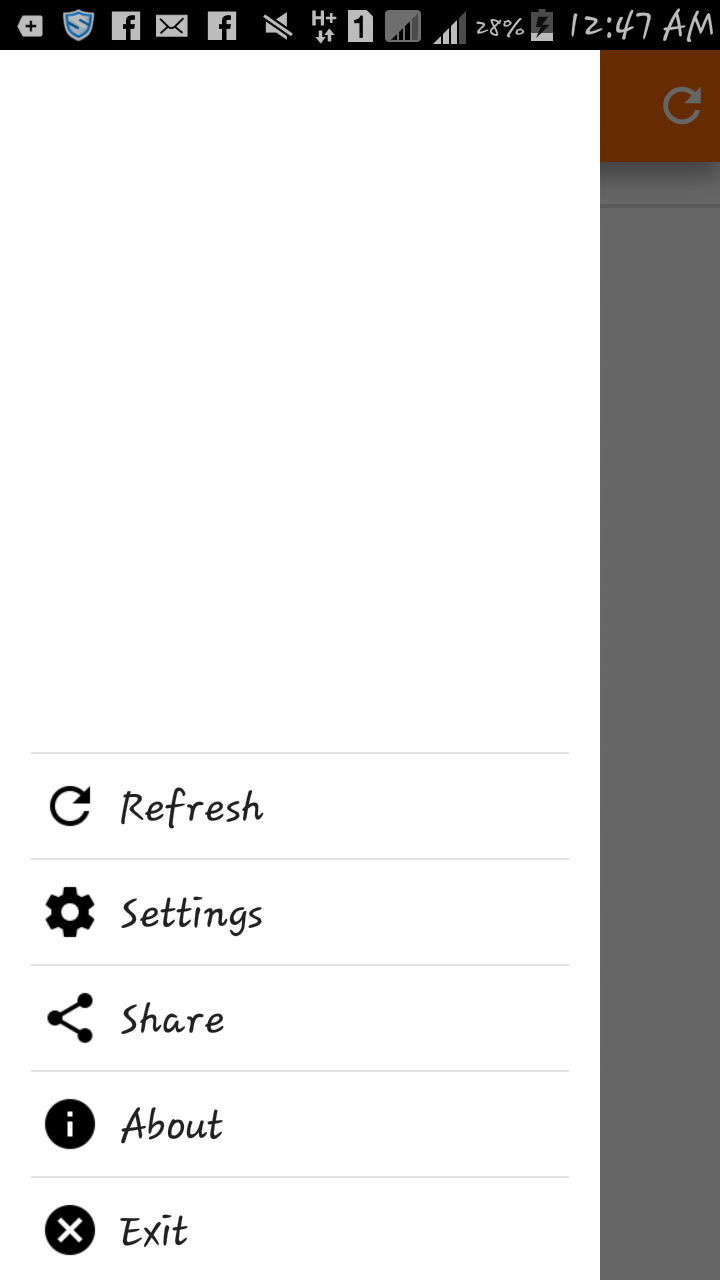Tap the X circle icon beside Exit

pos(68,1229)
